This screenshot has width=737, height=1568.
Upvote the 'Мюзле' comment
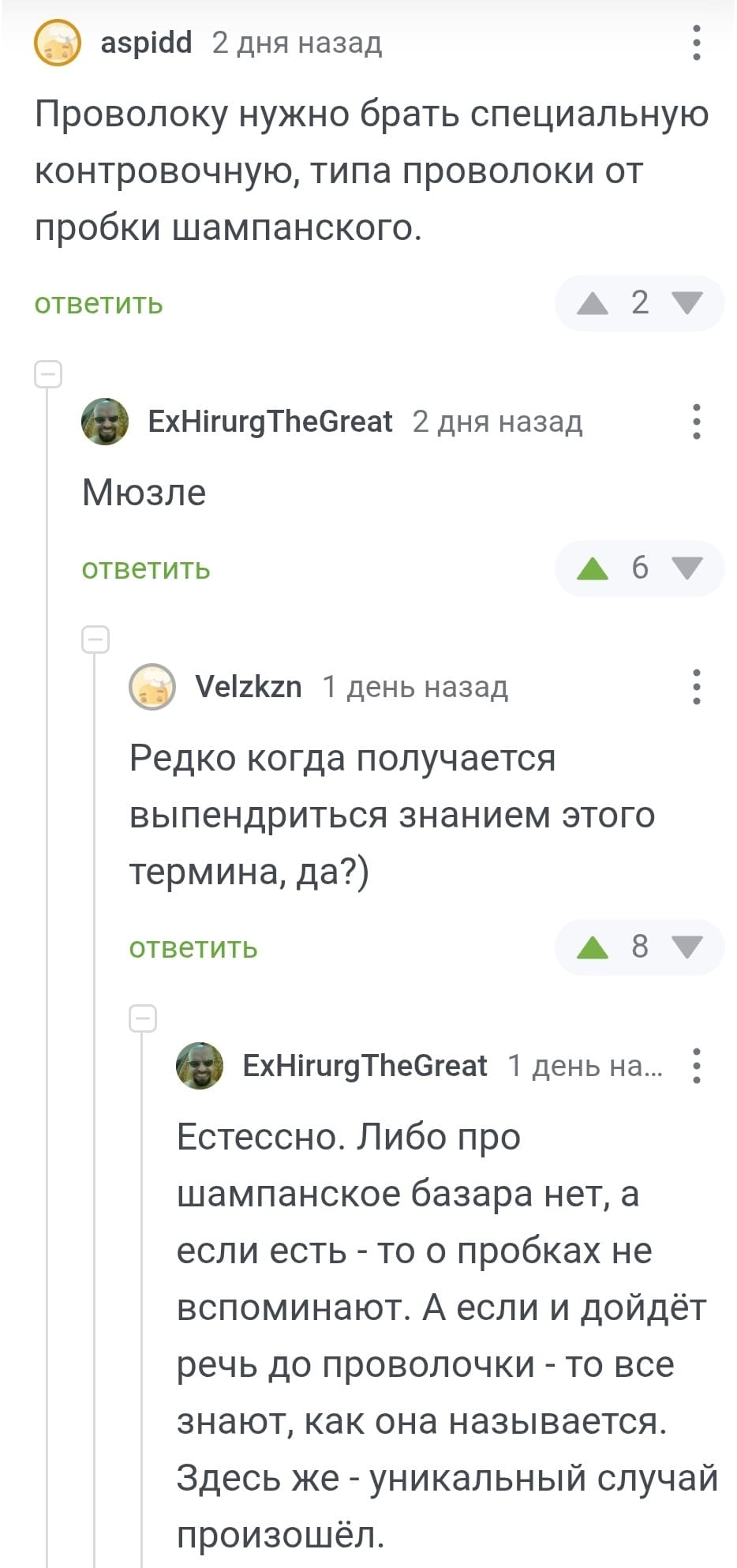(x=593, y=568)
